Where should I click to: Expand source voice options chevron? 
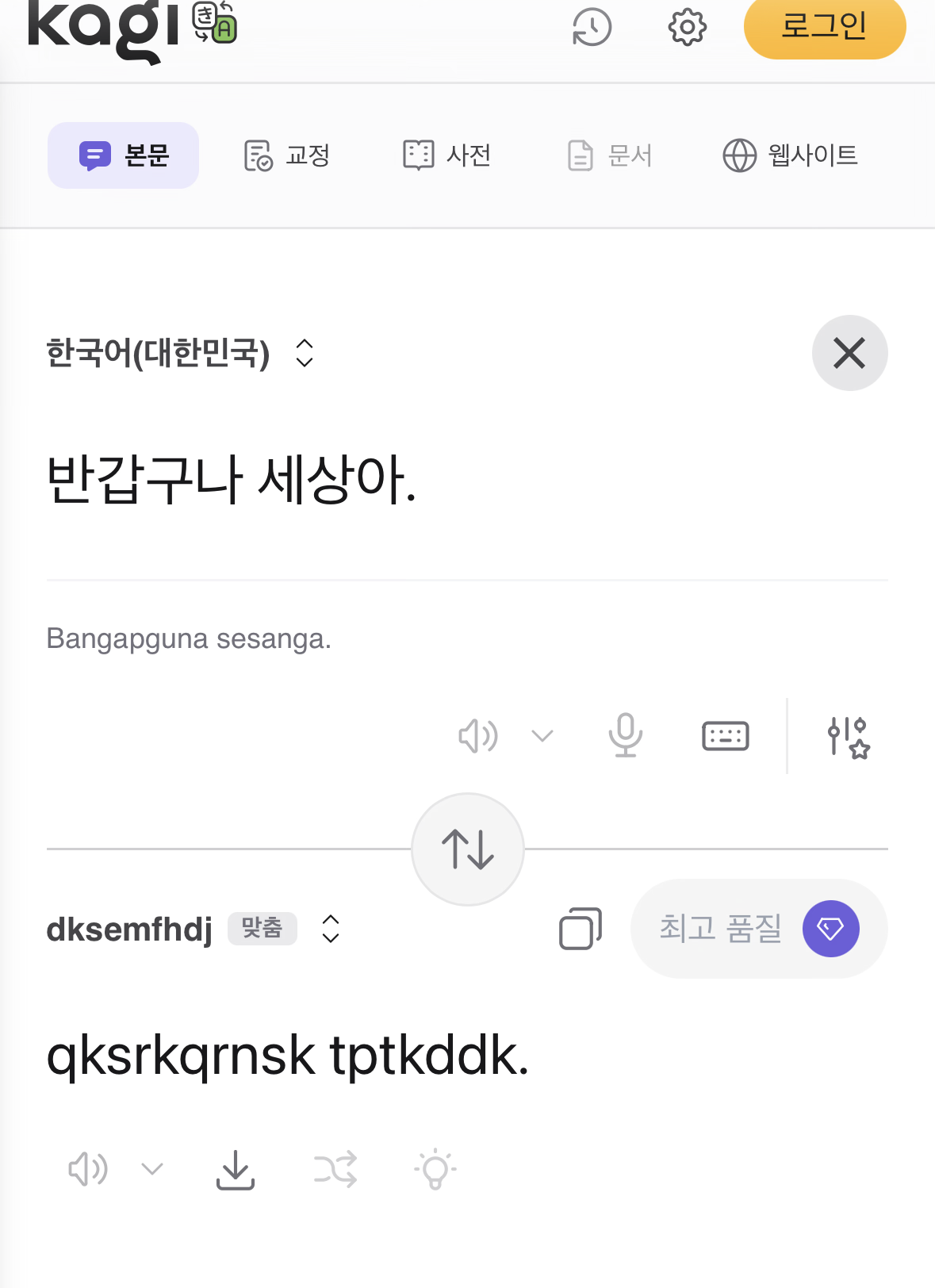click(x=542, y=736)
